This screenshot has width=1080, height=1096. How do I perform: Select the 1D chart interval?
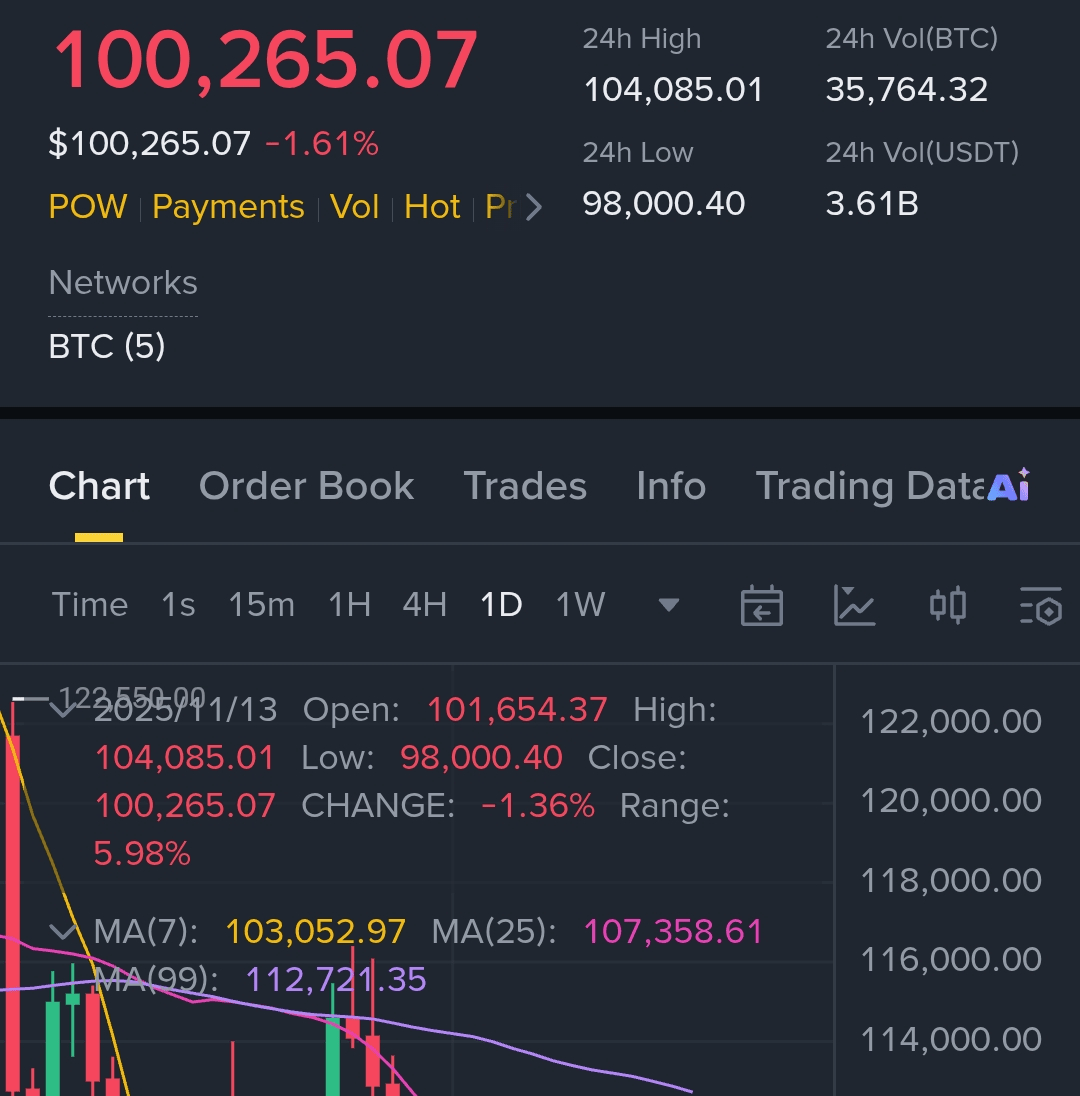[x=501, y=605]
